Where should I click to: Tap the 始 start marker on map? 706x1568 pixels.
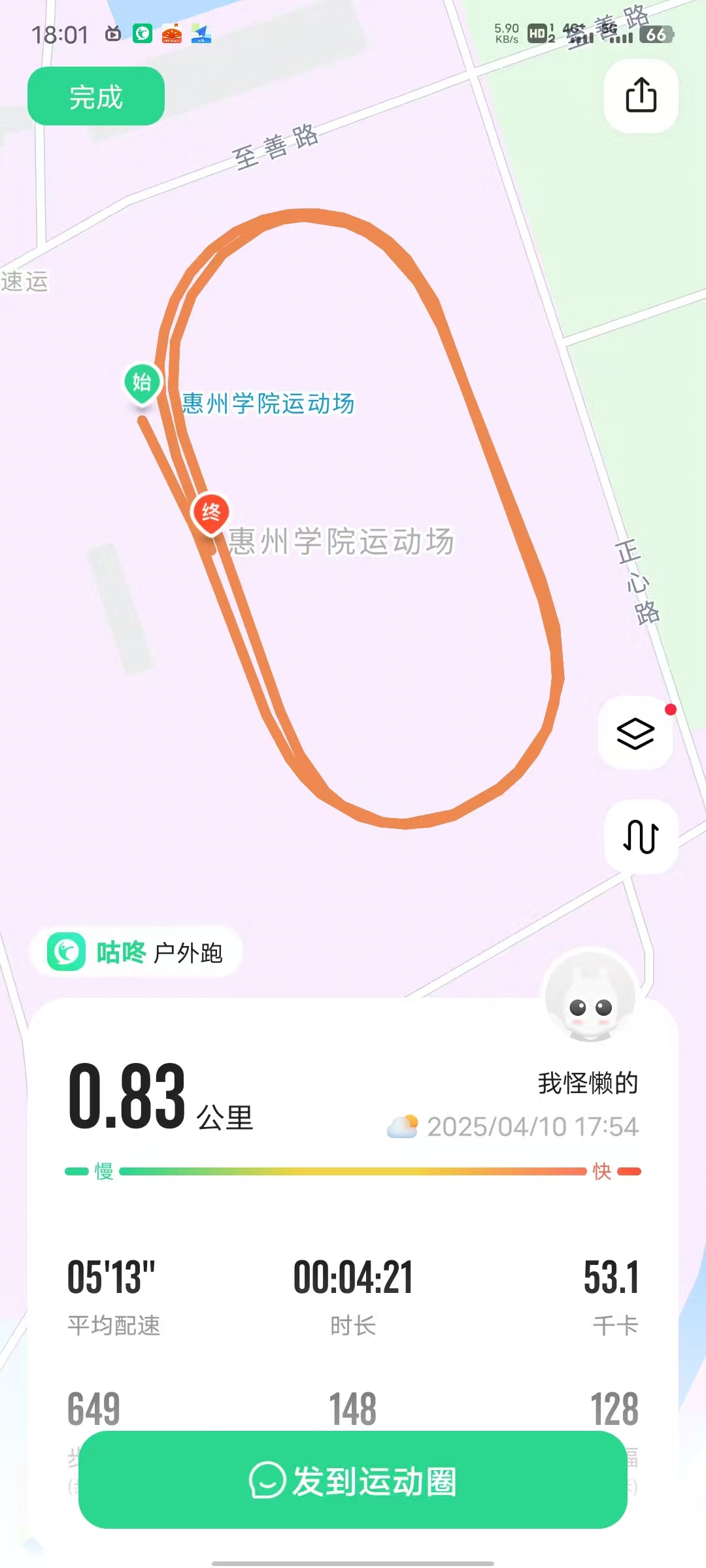[x=142, y=384]
